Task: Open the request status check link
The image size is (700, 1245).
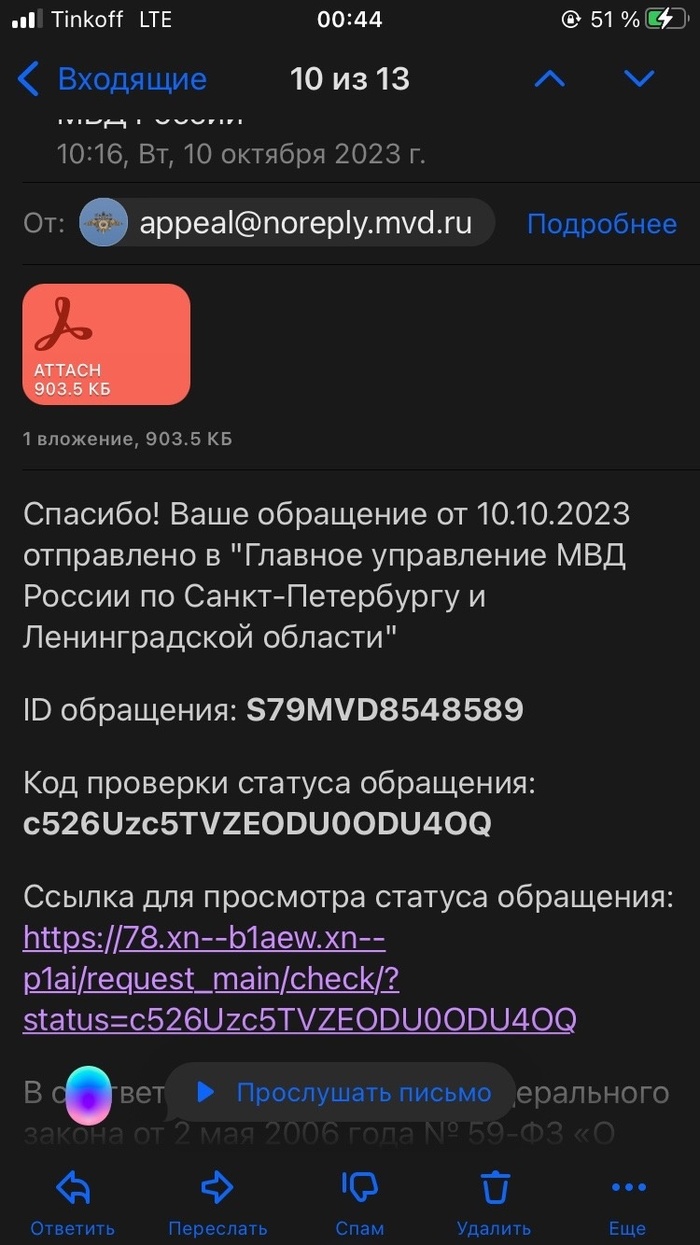Action: click(x=299, y=979)
